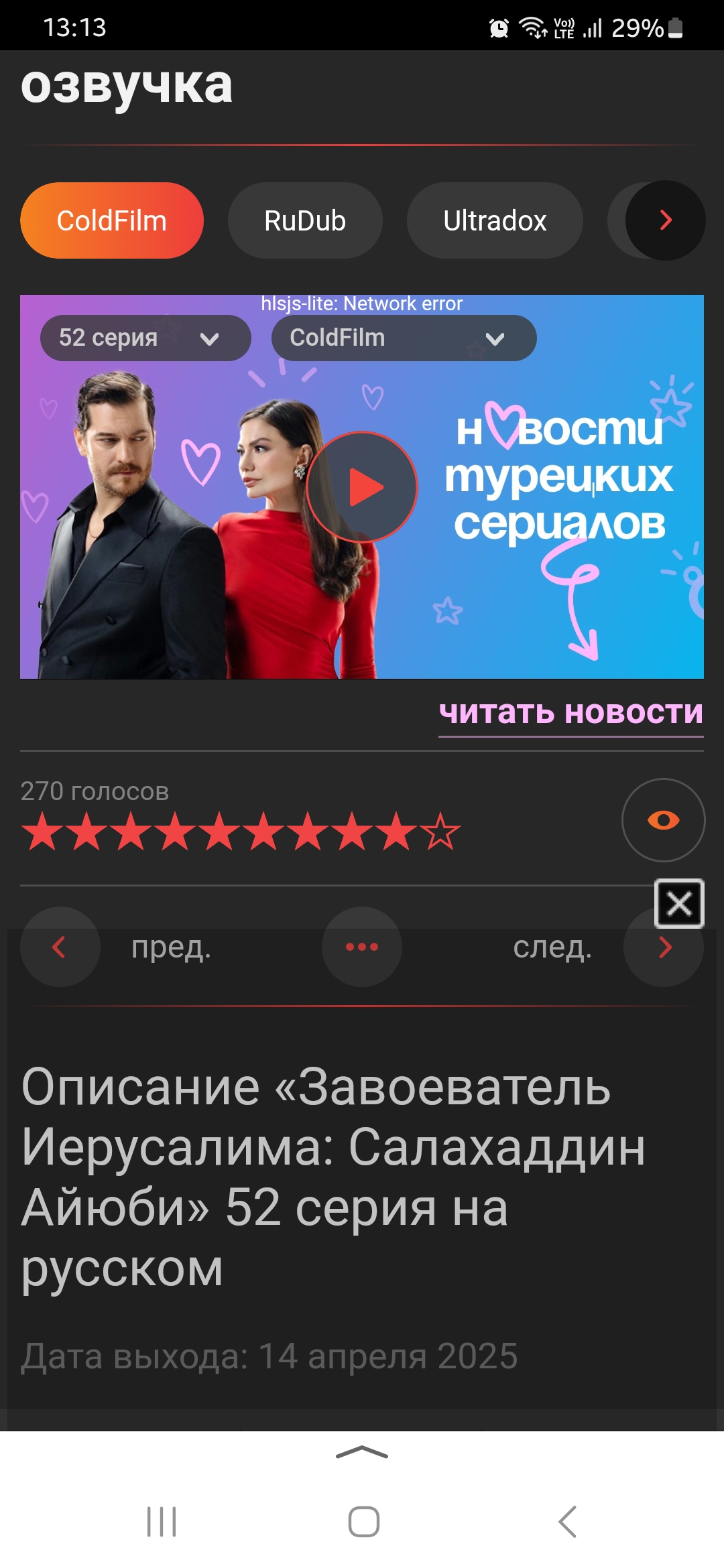724x1568 pixels.
Task: Show more voiceover options with the arrow
Action: (665, 220)
